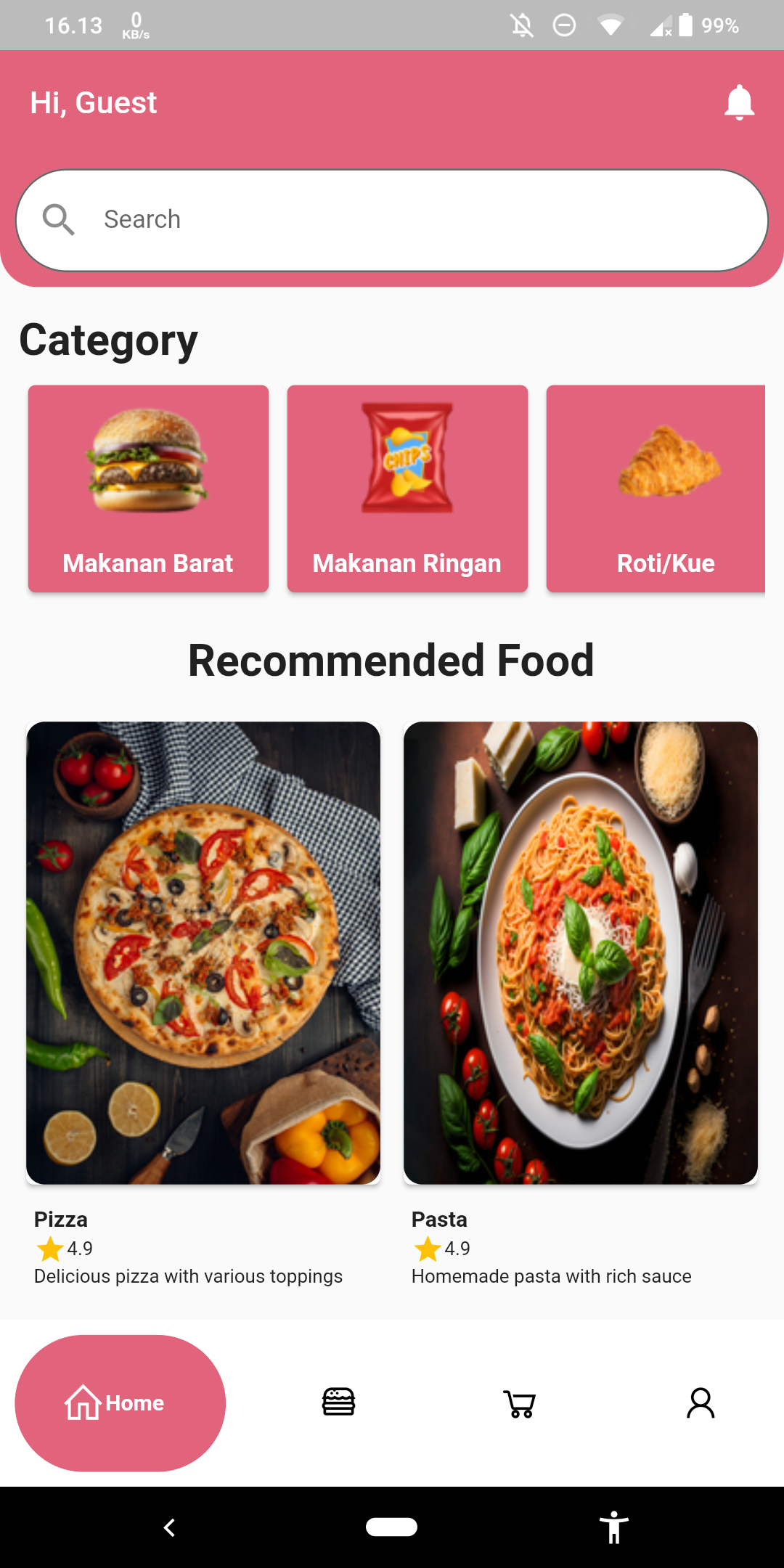Image resolution: width=784 pixels, height=1568 pixels.
Task: Switch to the food menu tab
Action: pos(338,1402)
